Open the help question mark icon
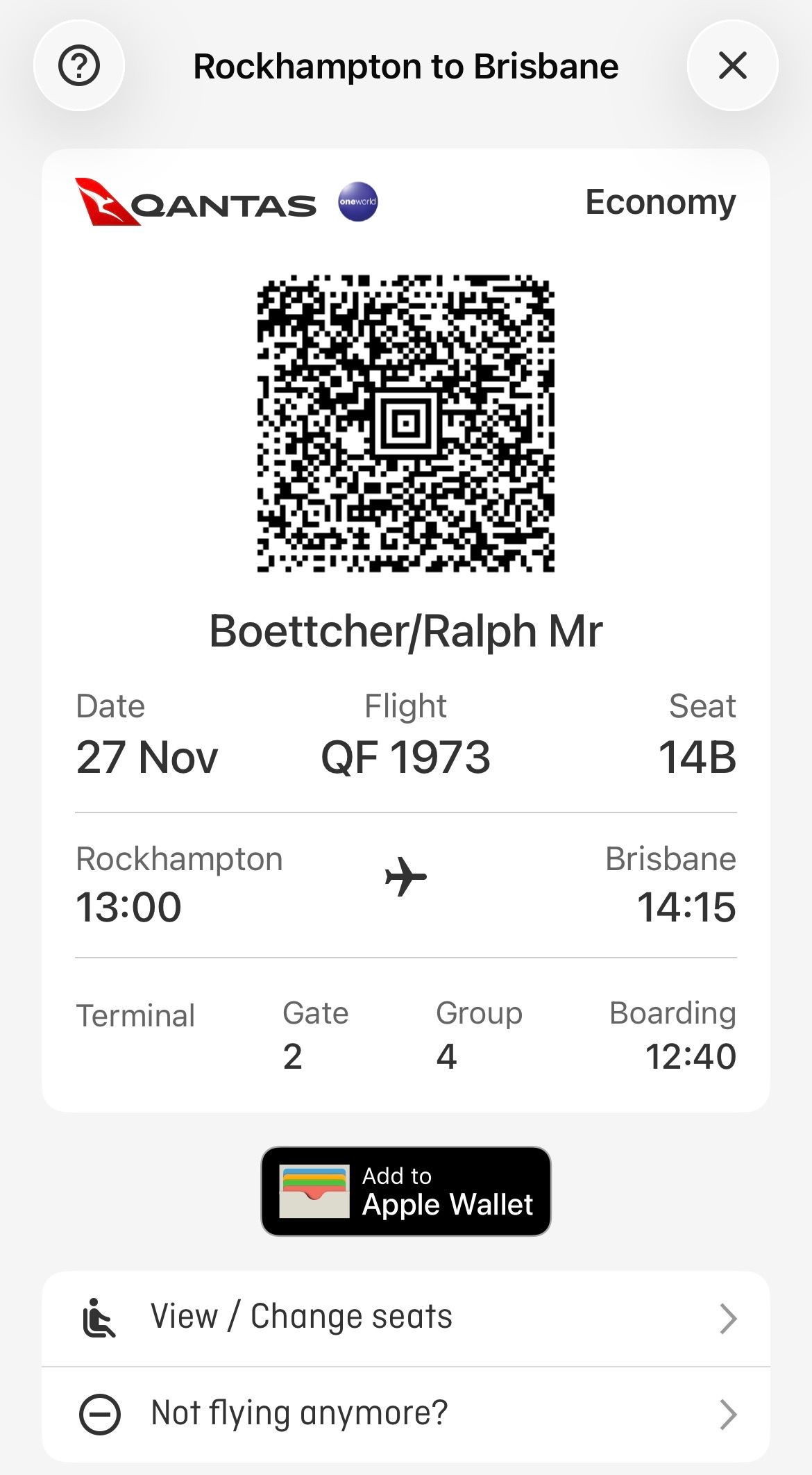This screenshot has height=1475, width=812. tap(78, 66)
